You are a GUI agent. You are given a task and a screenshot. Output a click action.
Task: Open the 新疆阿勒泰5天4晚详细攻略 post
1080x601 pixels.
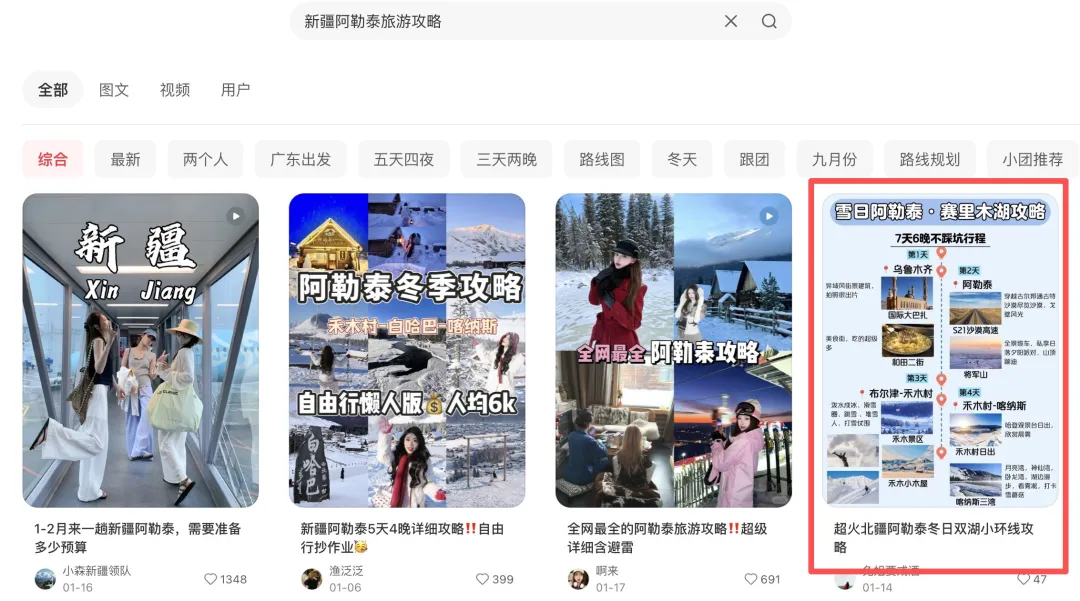point(407,350)
